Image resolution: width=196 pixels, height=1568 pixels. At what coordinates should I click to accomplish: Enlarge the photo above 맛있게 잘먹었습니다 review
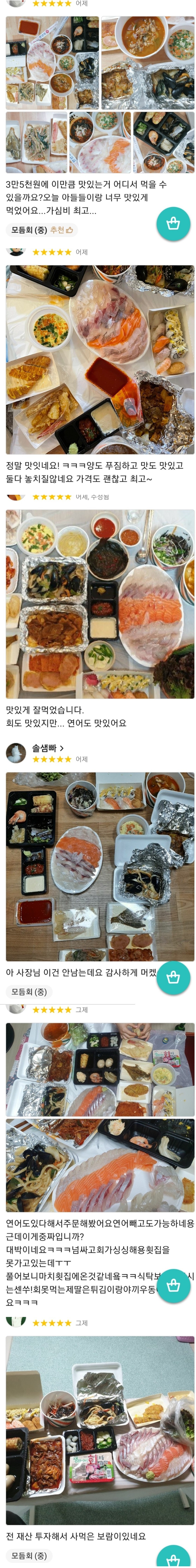(x=100, y=604)
